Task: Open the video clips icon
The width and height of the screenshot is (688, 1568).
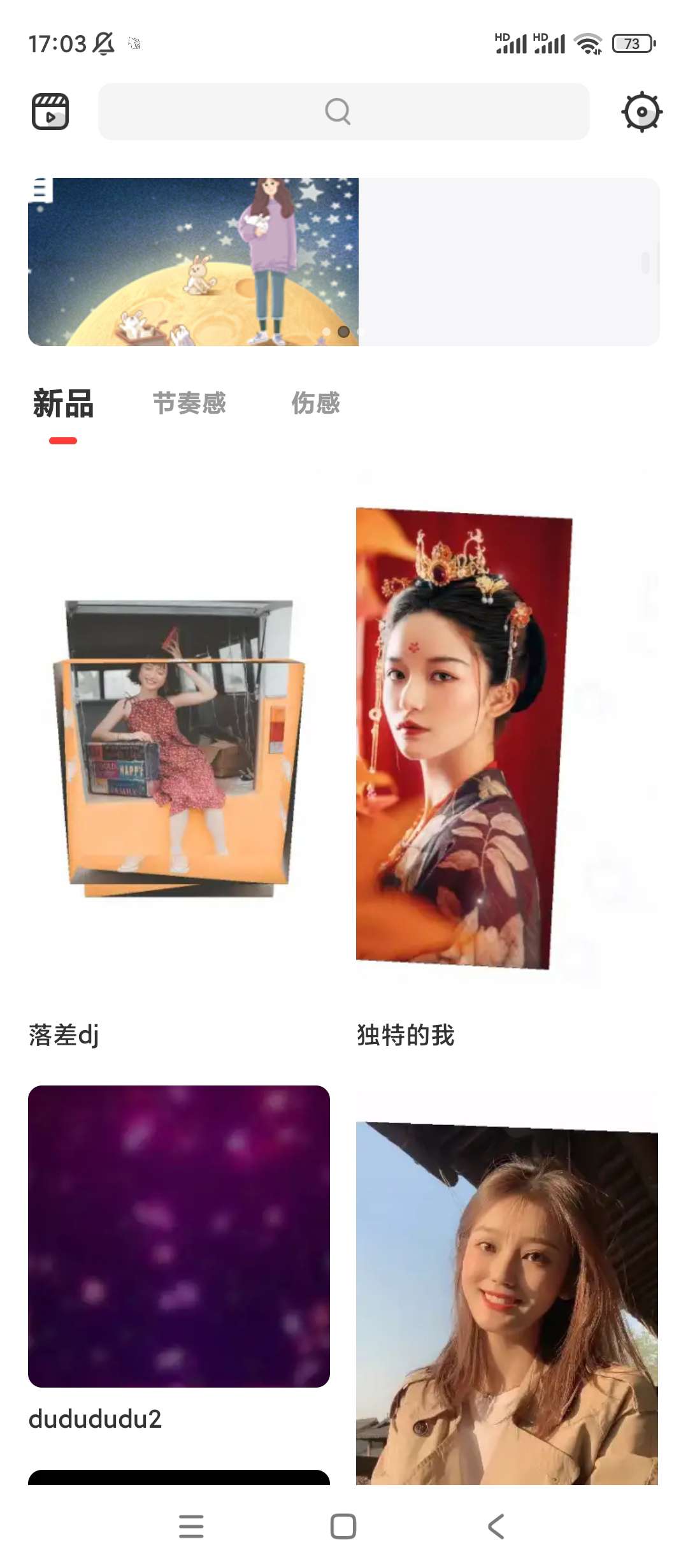Action: click(50, 112)
